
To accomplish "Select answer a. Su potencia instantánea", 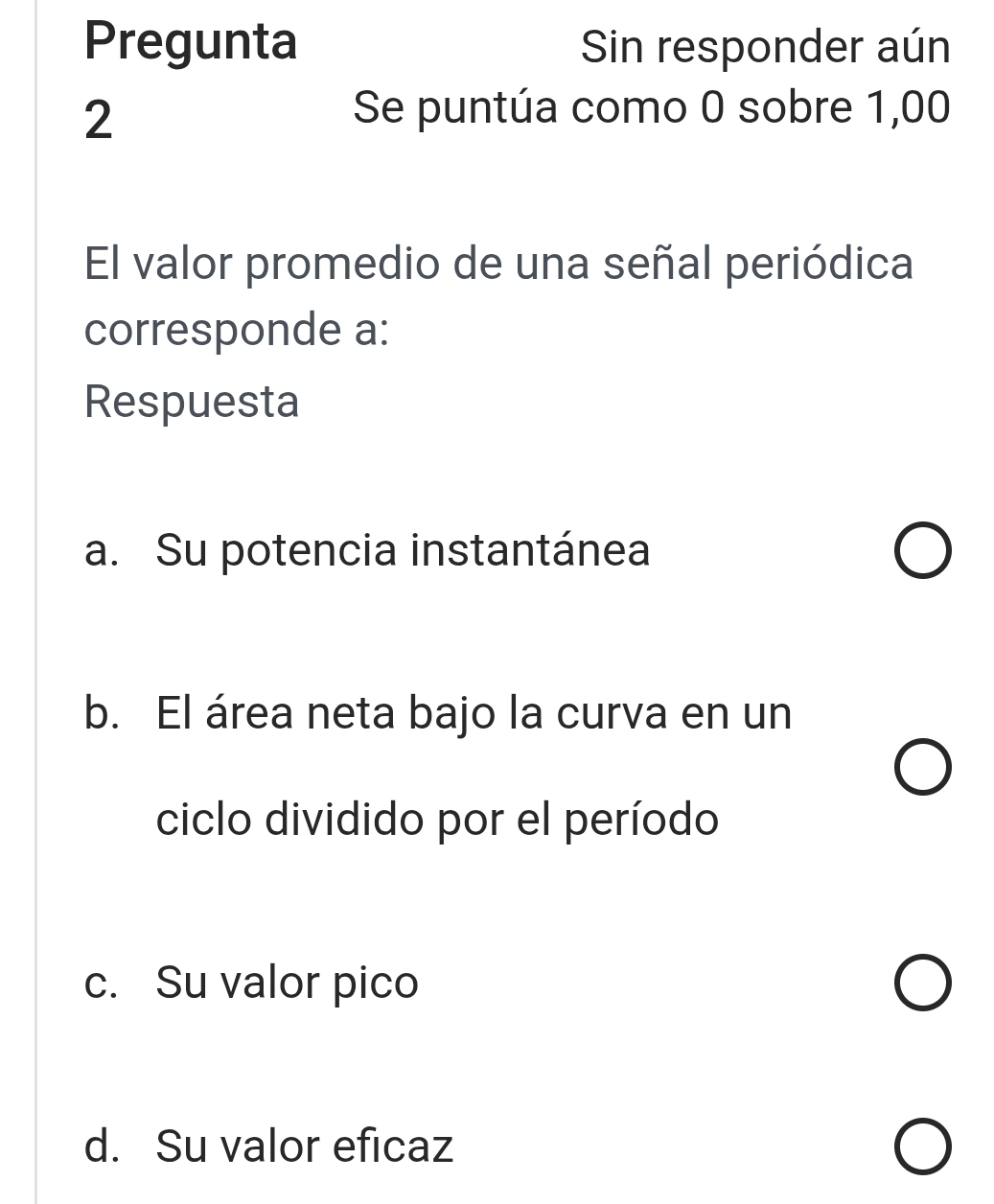I will (x=924, y=554).
